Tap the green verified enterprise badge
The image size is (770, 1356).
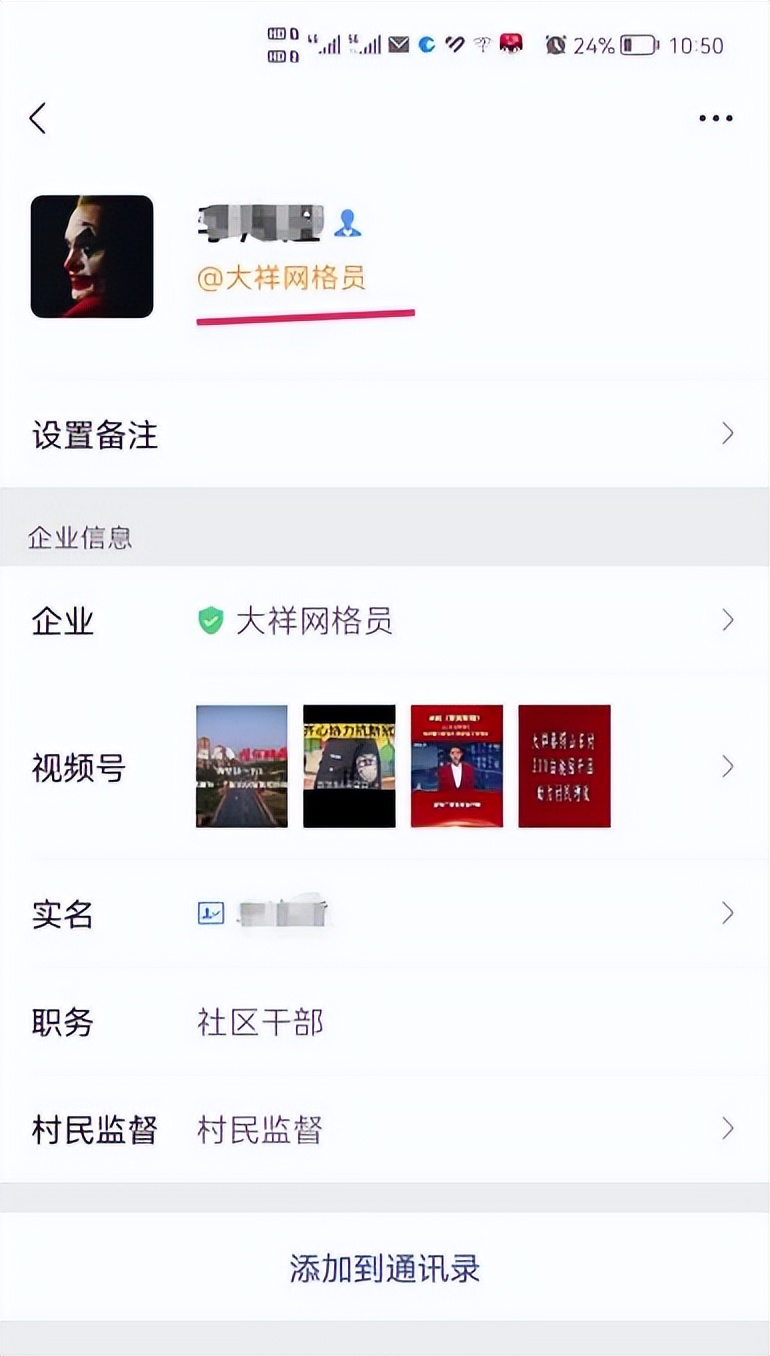pos(209,620)
